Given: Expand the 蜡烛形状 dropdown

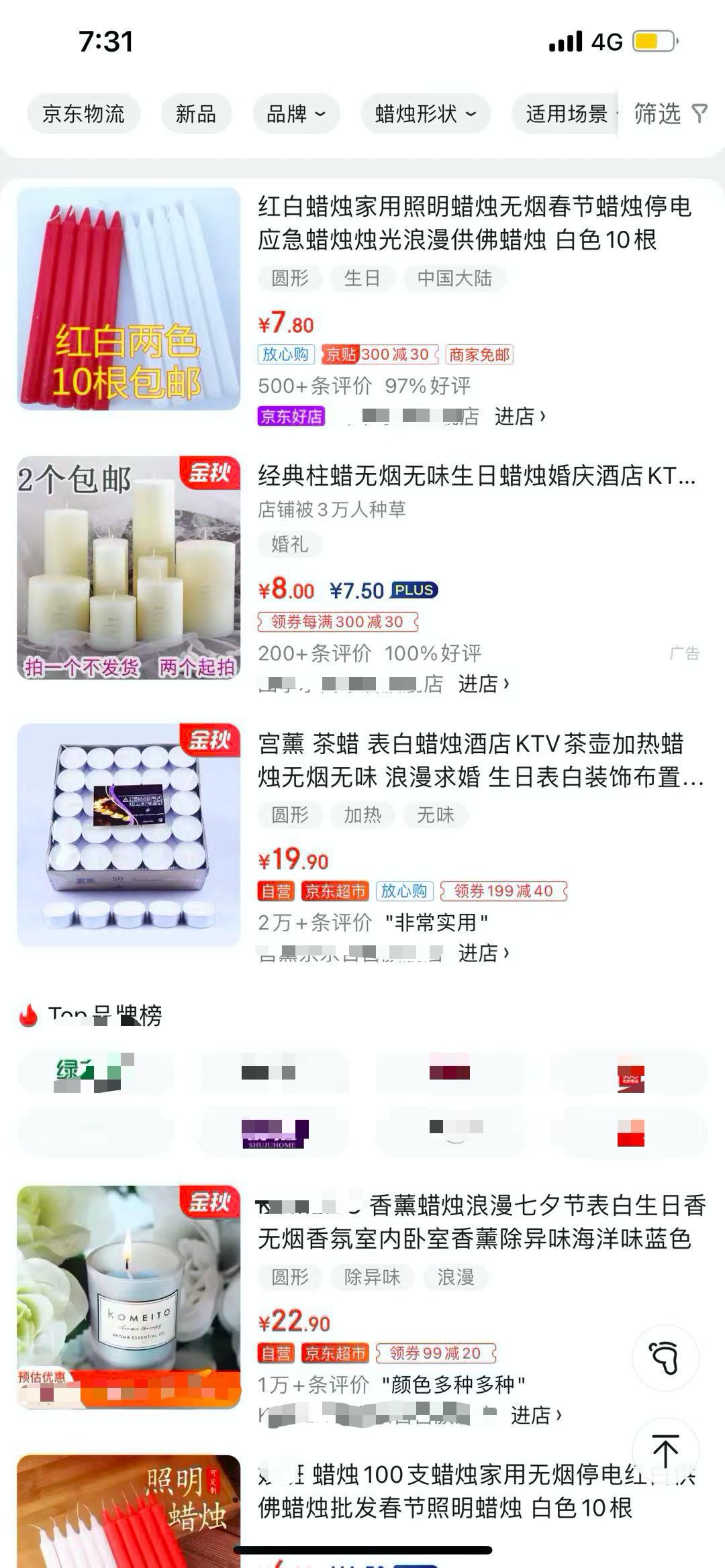Looking at the screenshot, I should [x=426, y=114].
